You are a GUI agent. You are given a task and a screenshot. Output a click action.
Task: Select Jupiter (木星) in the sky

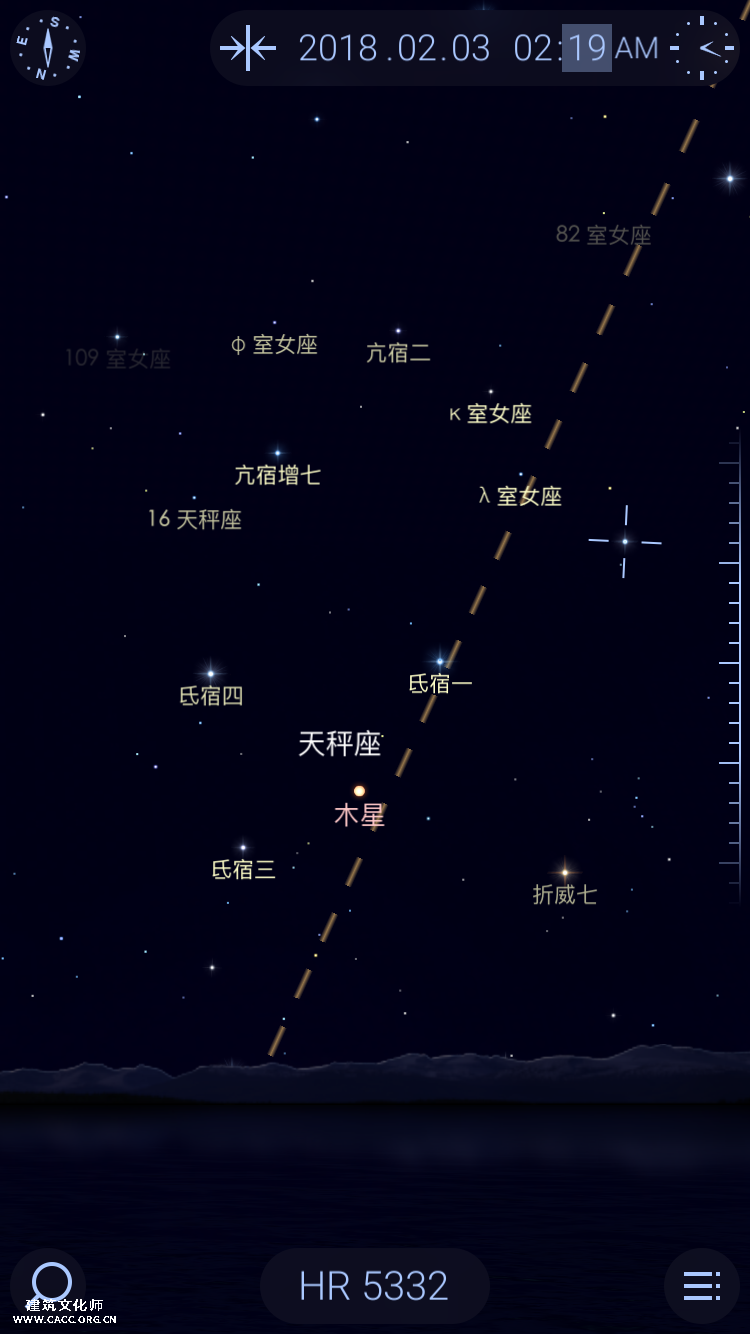tap(359, 791)
